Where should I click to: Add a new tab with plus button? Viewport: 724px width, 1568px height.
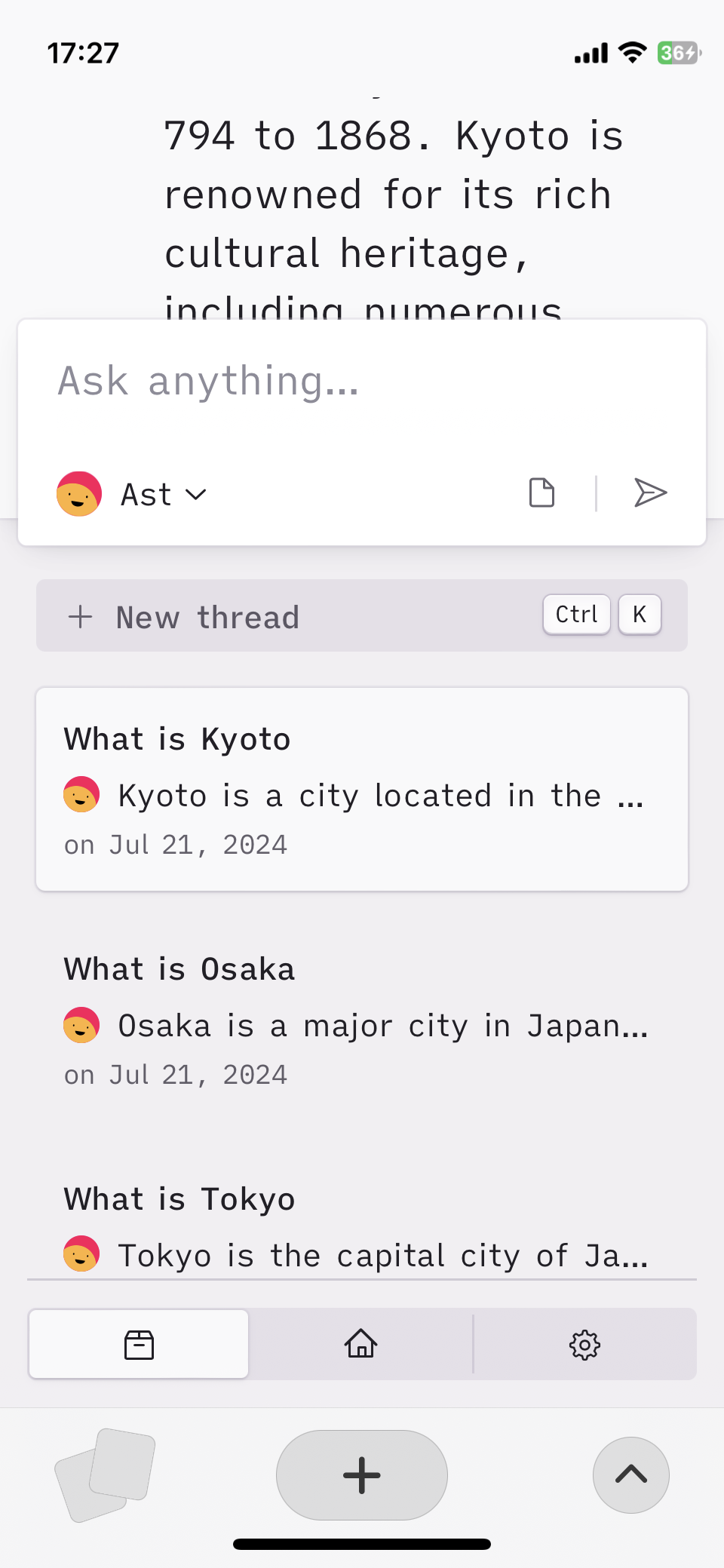click(x=362, y=1474)
